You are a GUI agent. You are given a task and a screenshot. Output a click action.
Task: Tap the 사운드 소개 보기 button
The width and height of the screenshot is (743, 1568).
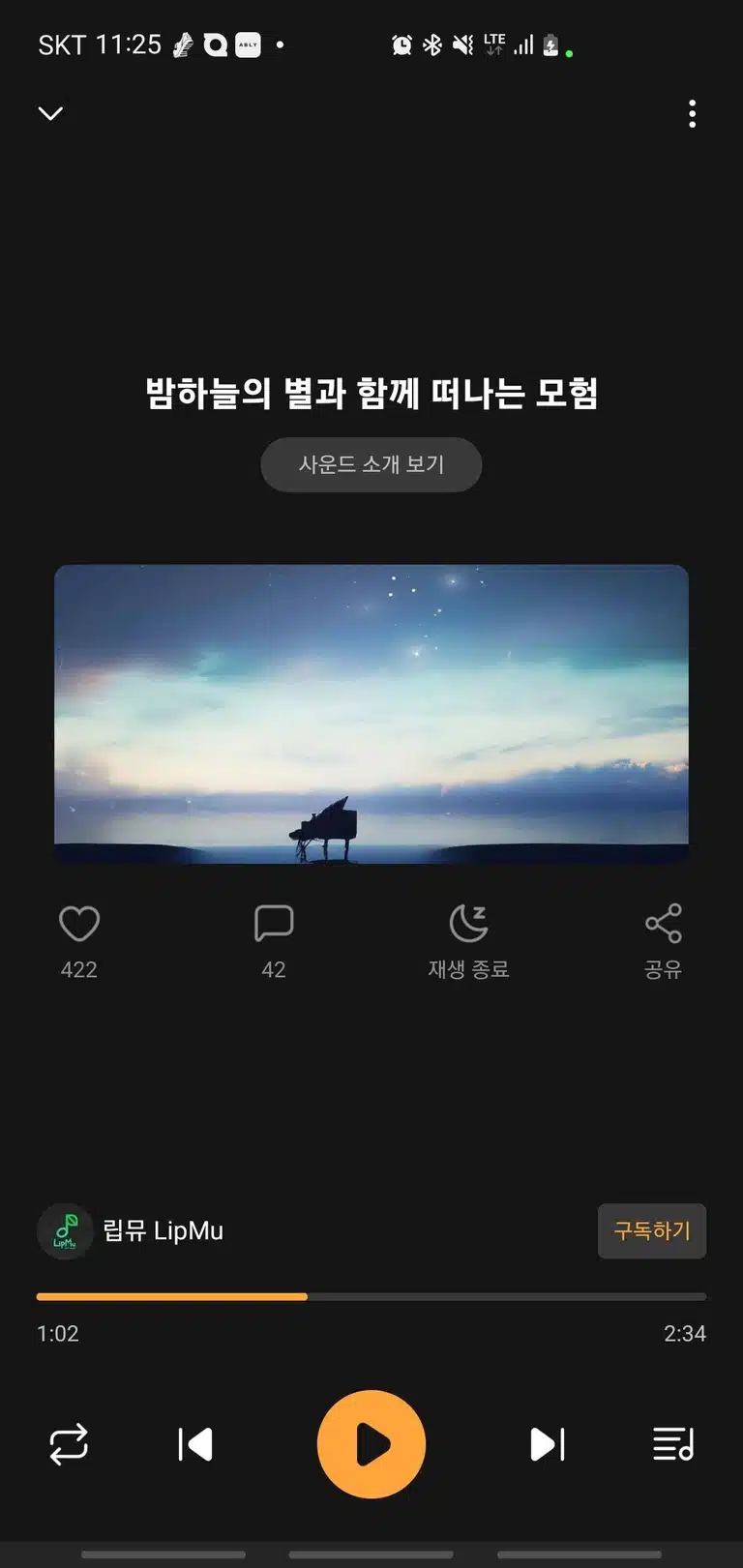[371, 464]
